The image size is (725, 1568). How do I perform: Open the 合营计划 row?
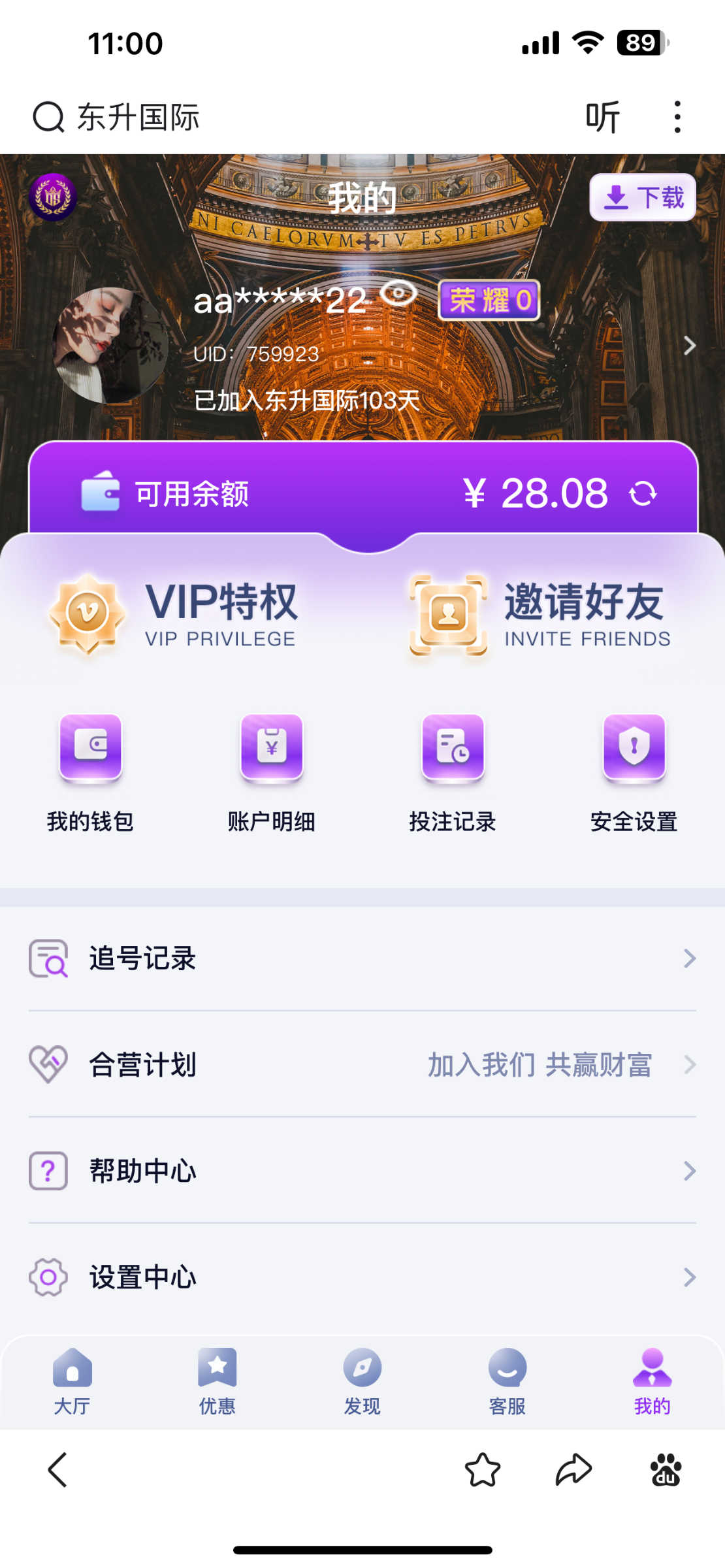362,1065
